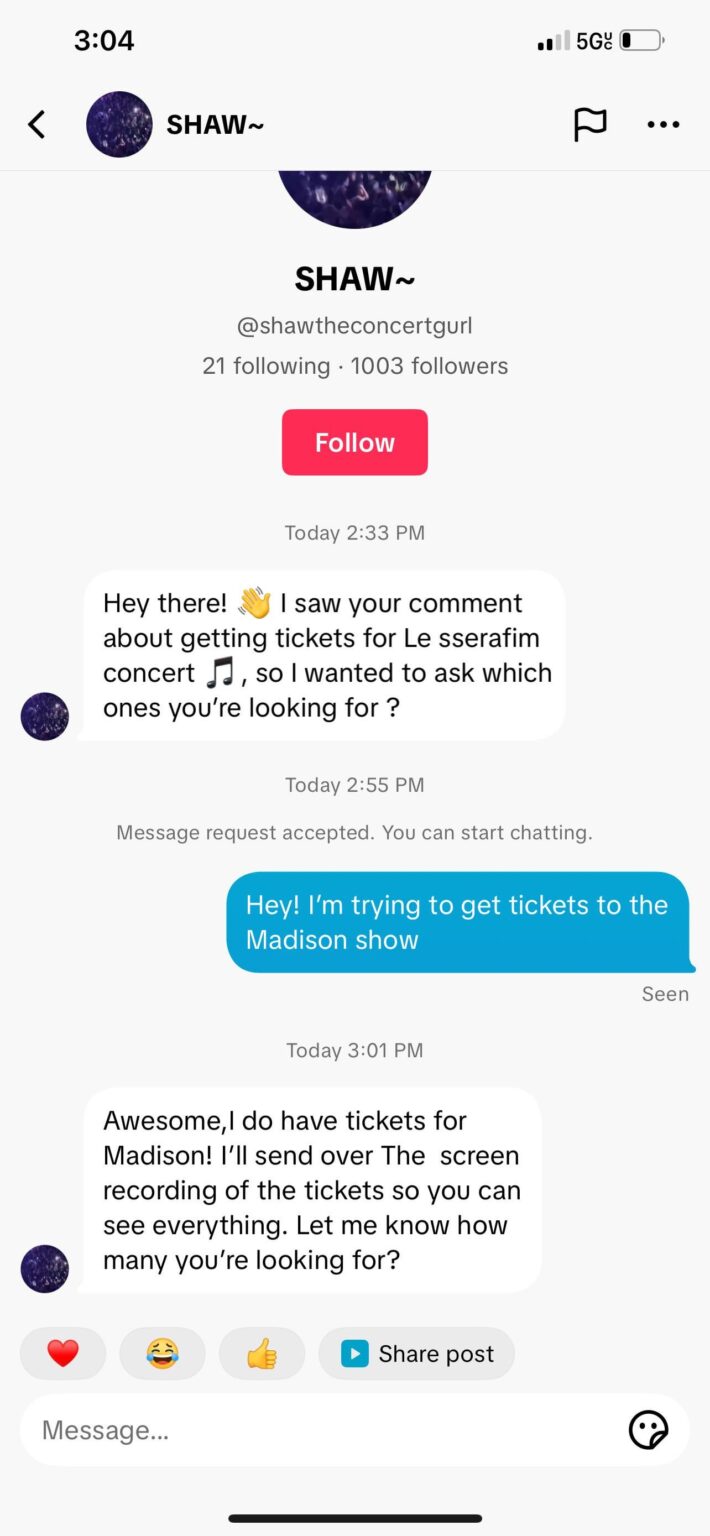Image resolution: width=710 pixels, height=1536 pixels.
Task: Send the thumbs up quick reaction
Action: 262,1354
